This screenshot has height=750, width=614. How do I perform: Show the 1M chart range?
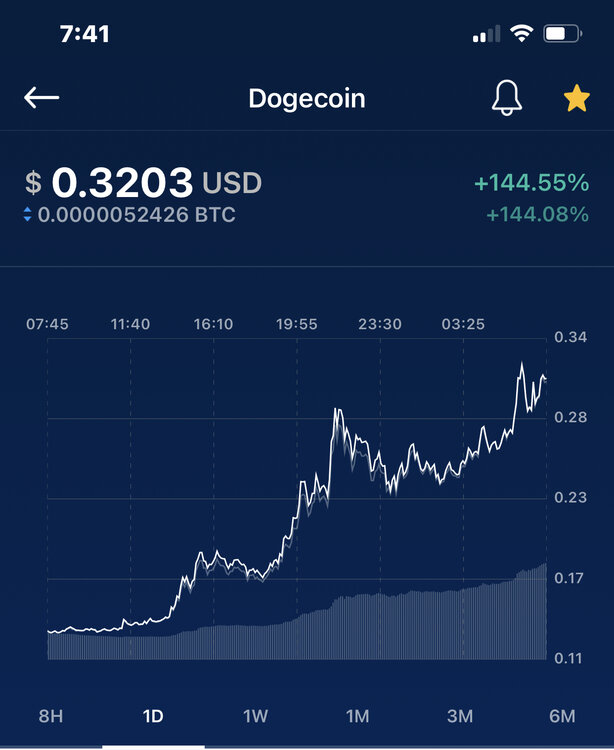357,716
